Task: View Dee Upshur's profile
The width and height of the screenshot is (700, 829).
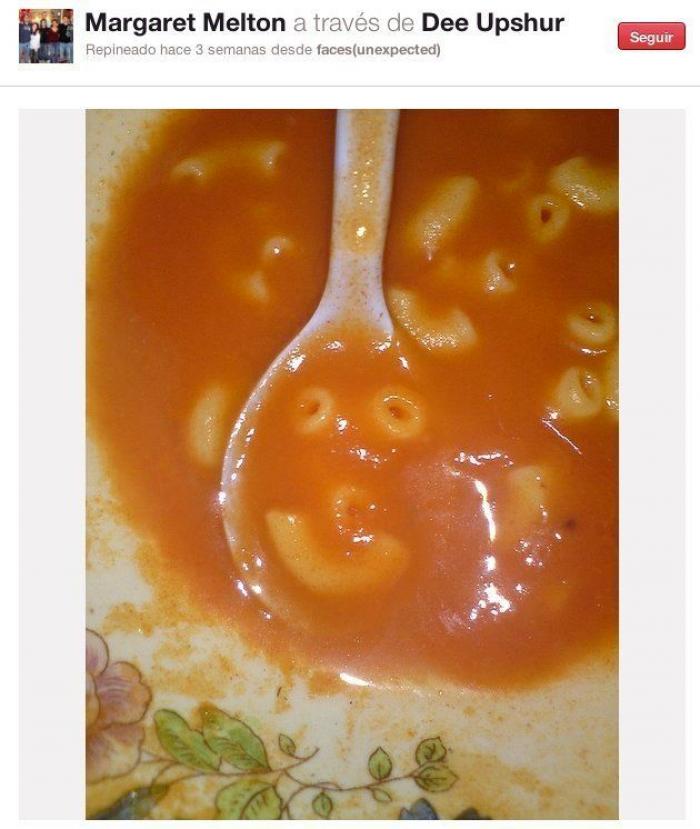Action: click(x=492, y=23)
